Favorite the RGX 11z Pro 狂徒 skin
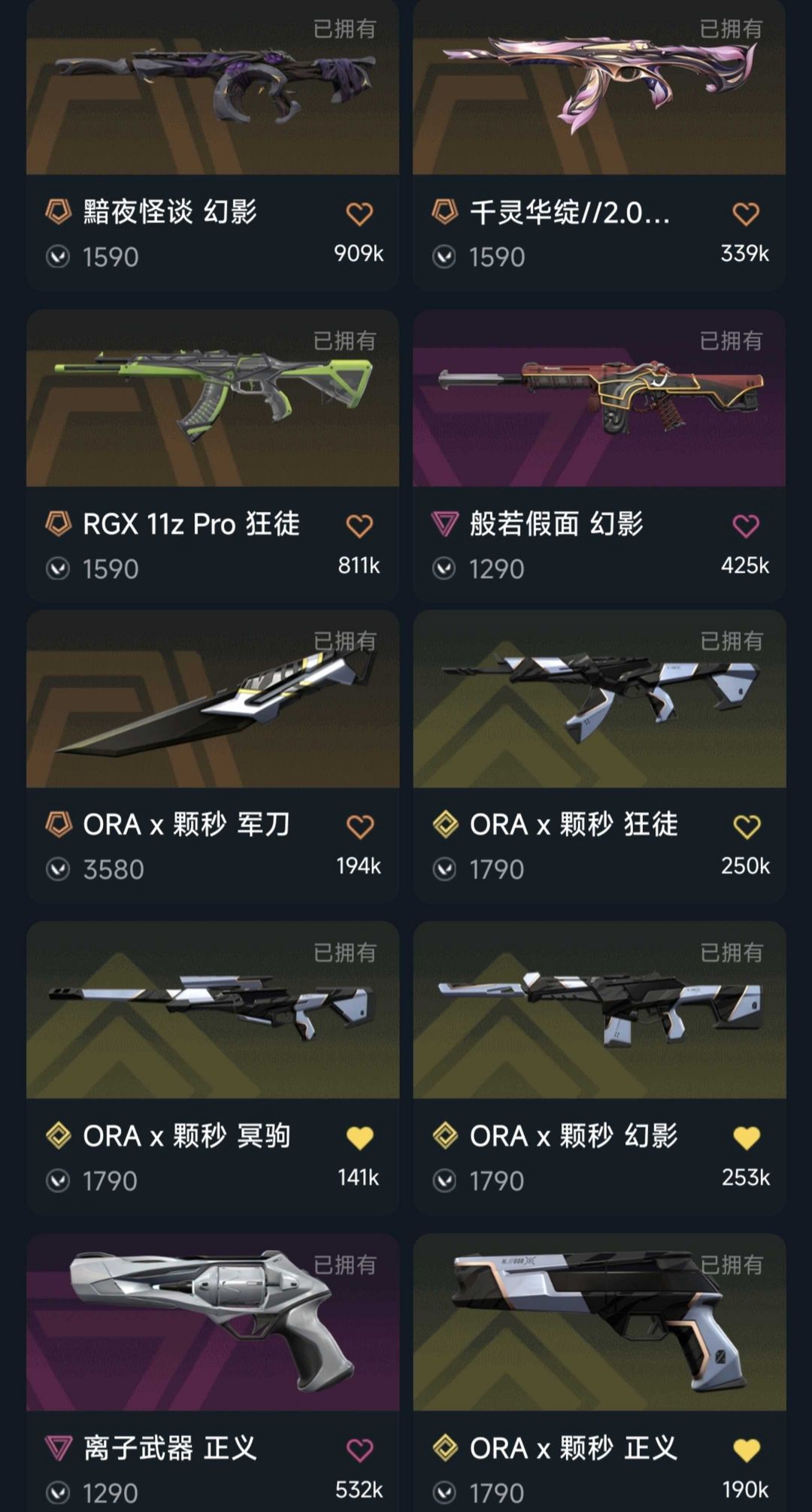Screen dimensions: 812x1512 (359, 526)
